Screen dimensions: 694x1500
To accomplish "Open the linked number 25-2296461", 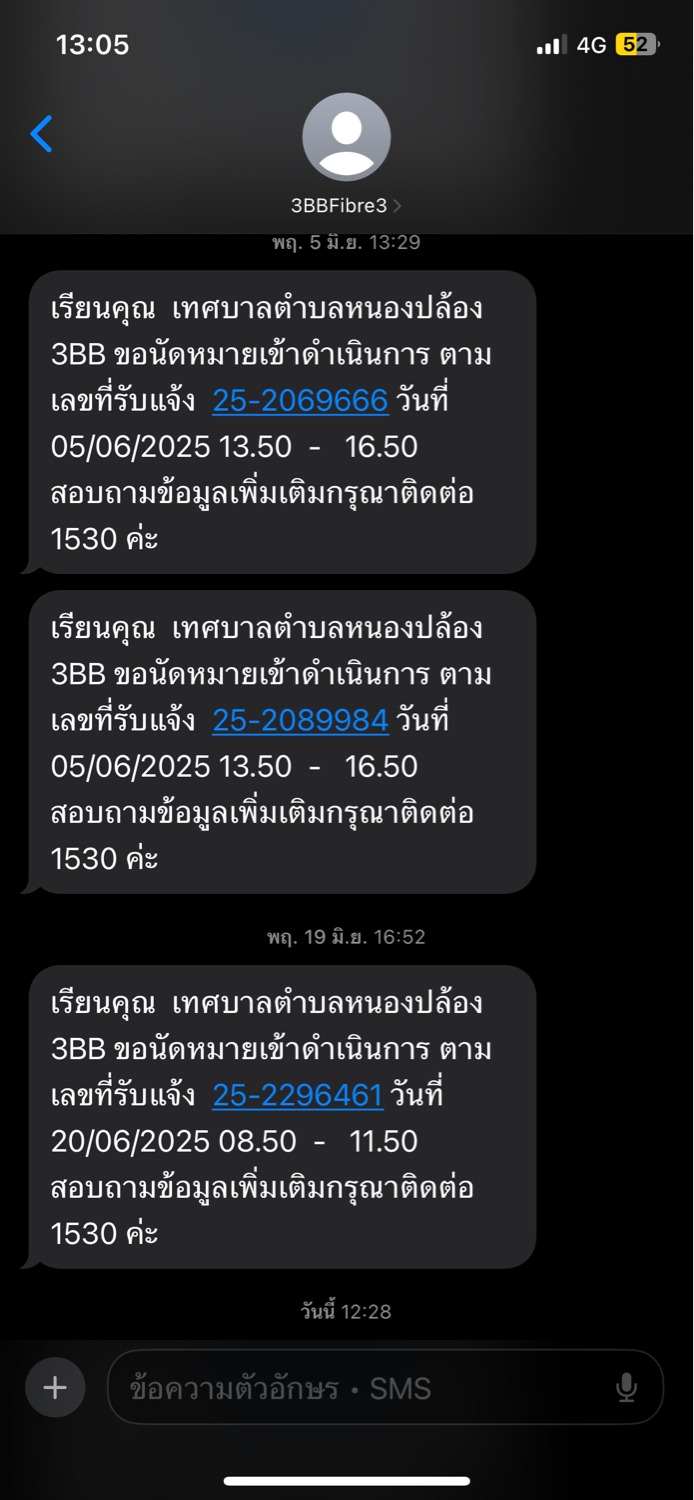I will tap(298, 1096).
